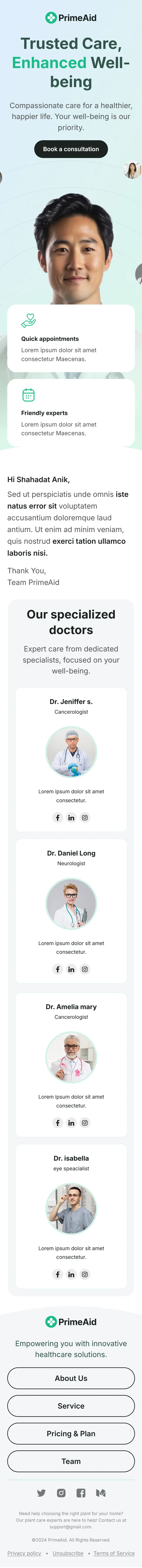
Task: Open Dr. Jeniffer s.'s Instagram profile
Action: [84, 818]
